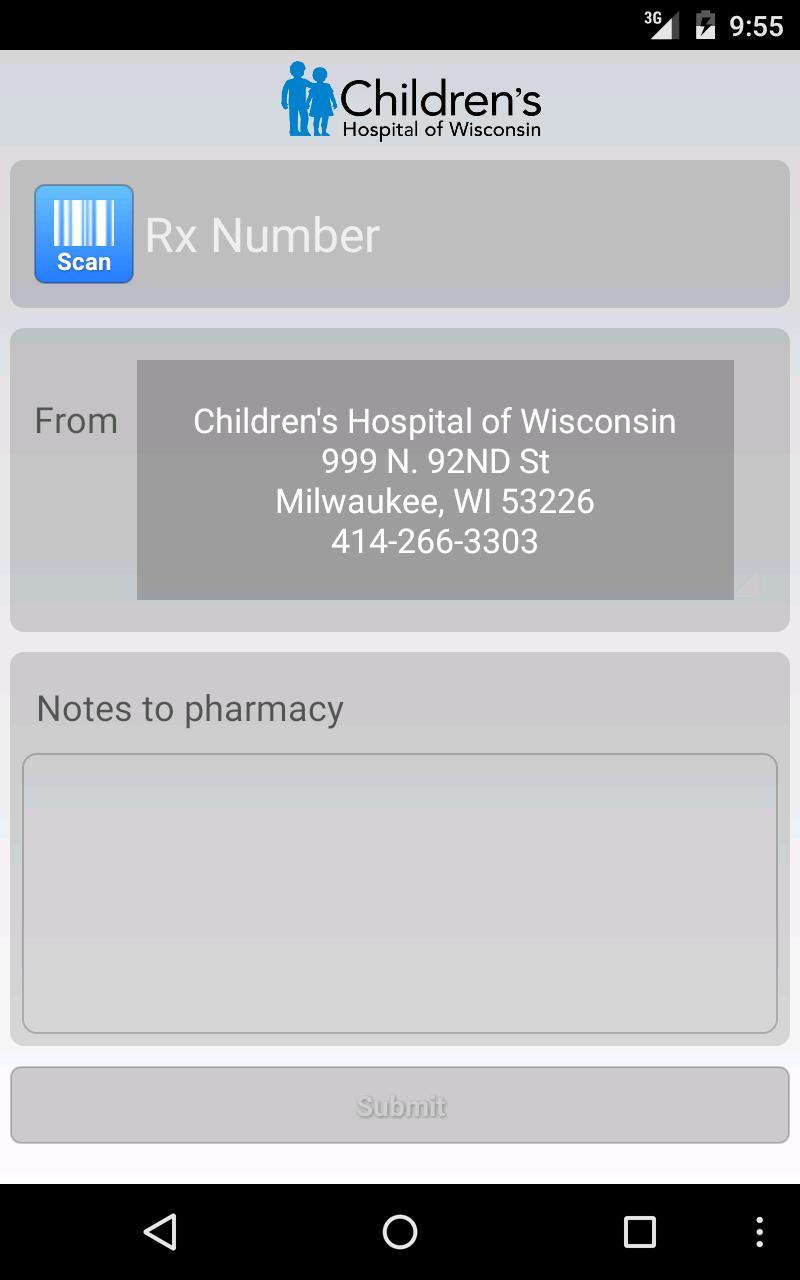800x1280 pixels.
Task: Select the 999 N. 92ND St address text
Action: click(434, 461)
